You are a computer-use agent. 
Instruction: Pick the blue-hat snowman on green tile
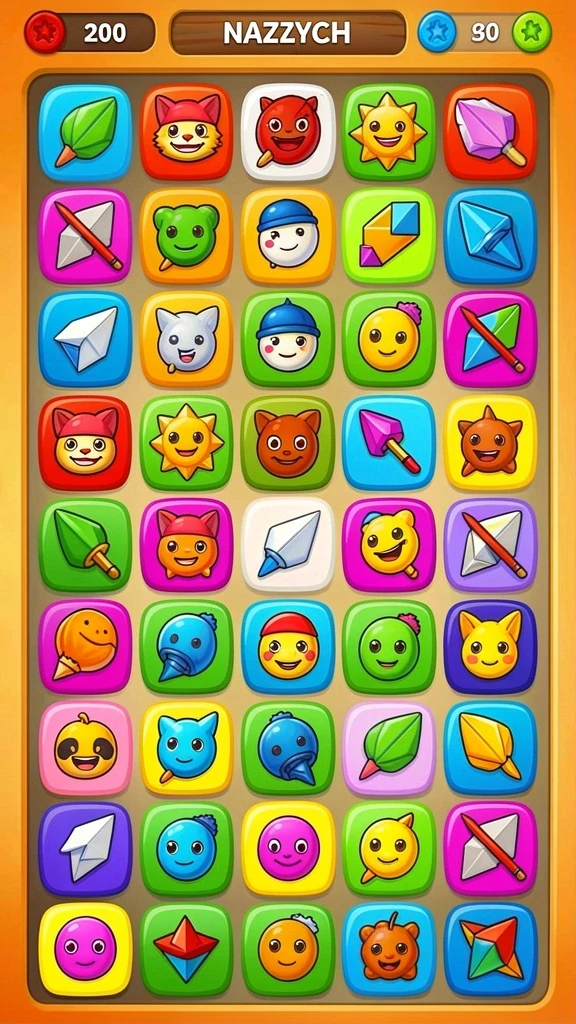point(288,340)
